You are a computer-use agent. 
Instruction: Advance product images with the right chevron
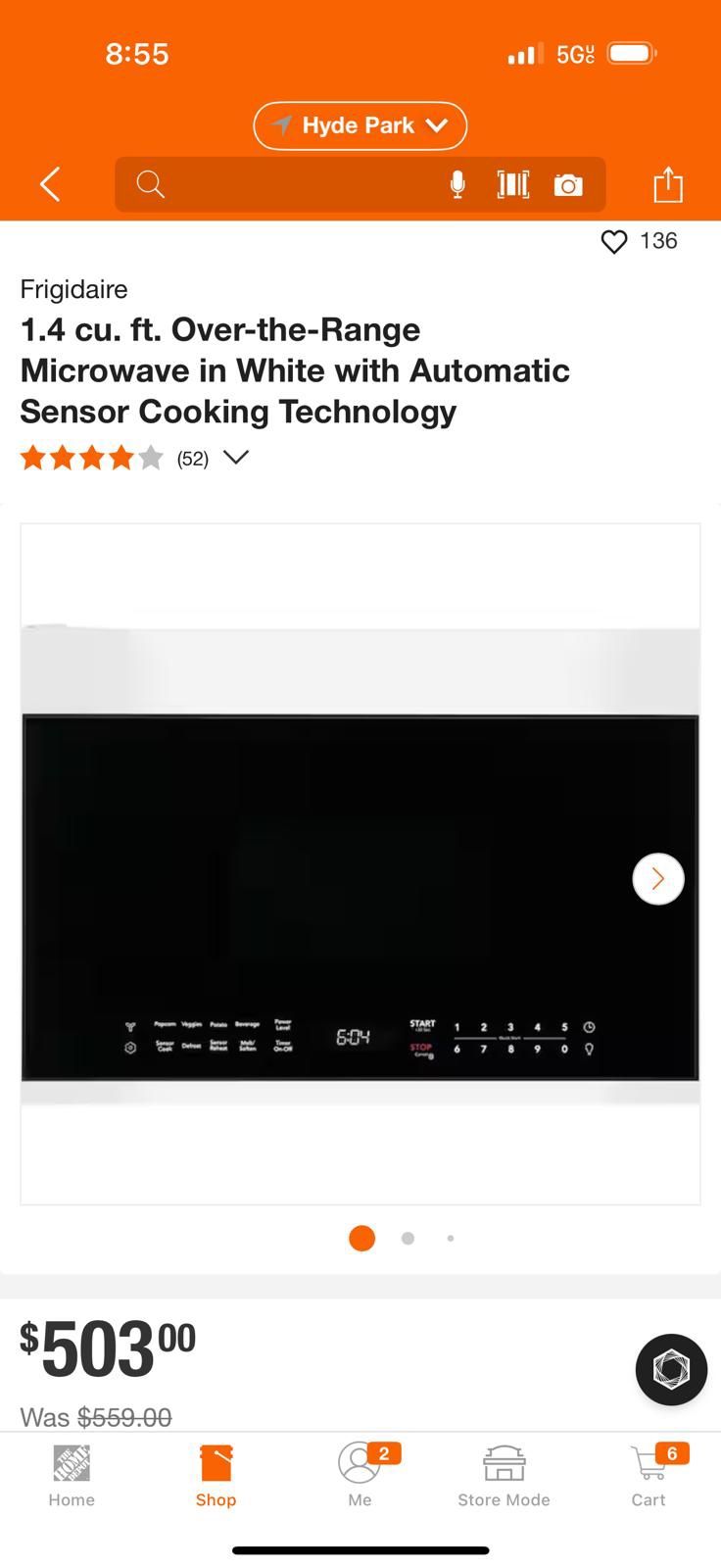tap(657, 879)
